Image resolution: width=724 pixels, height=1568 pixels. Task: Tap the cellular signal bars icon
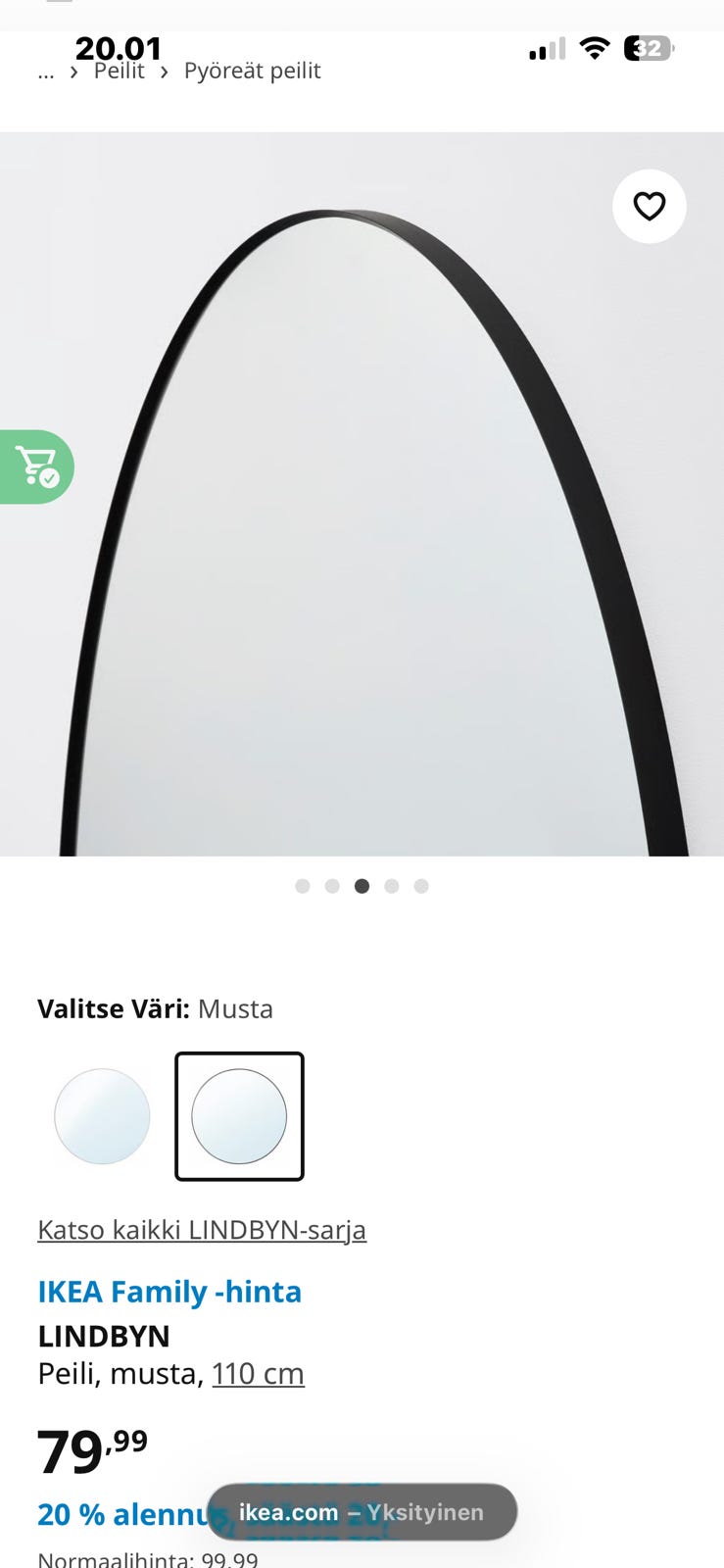click(x=548, y=47)
